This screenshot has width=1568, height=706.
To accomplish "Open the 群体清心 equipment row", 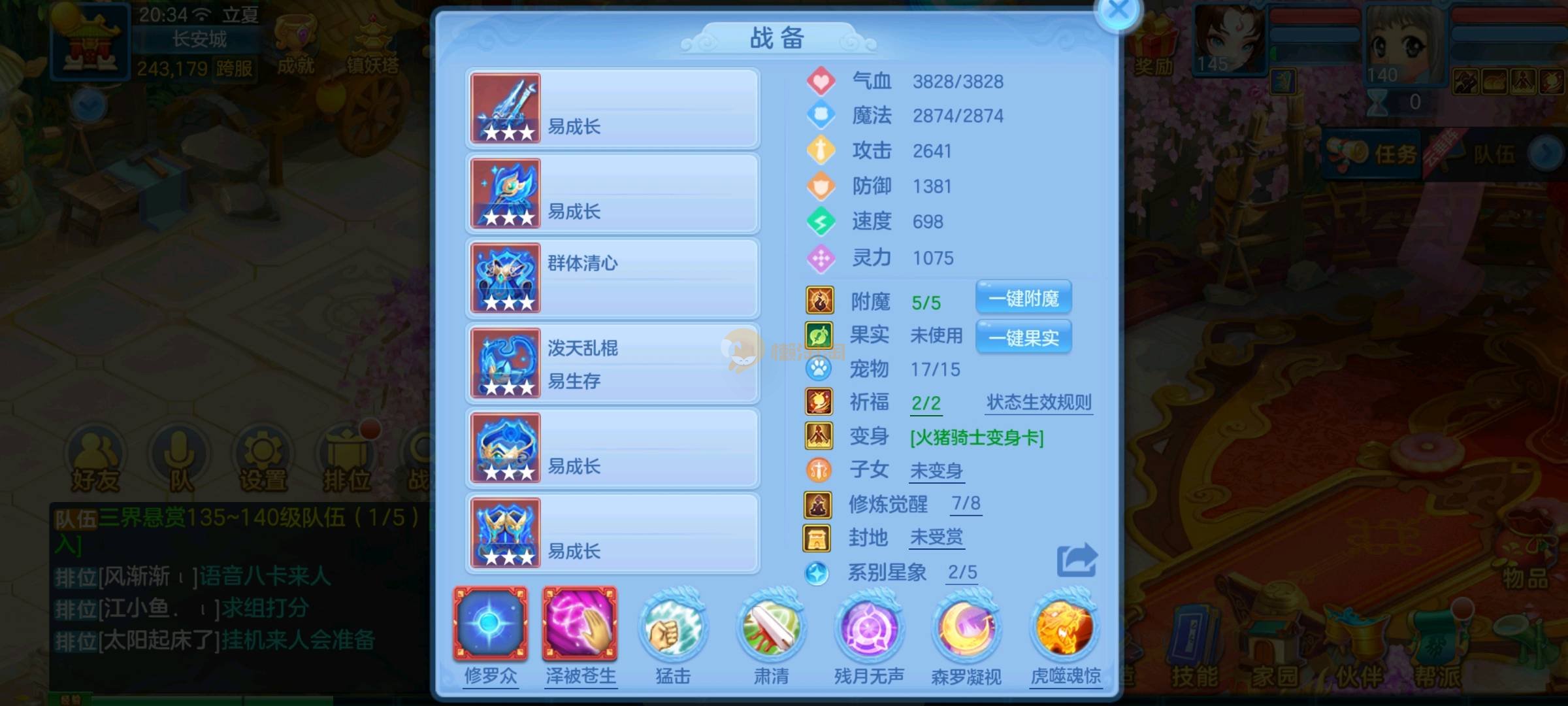I will click(x=613, y=278).
